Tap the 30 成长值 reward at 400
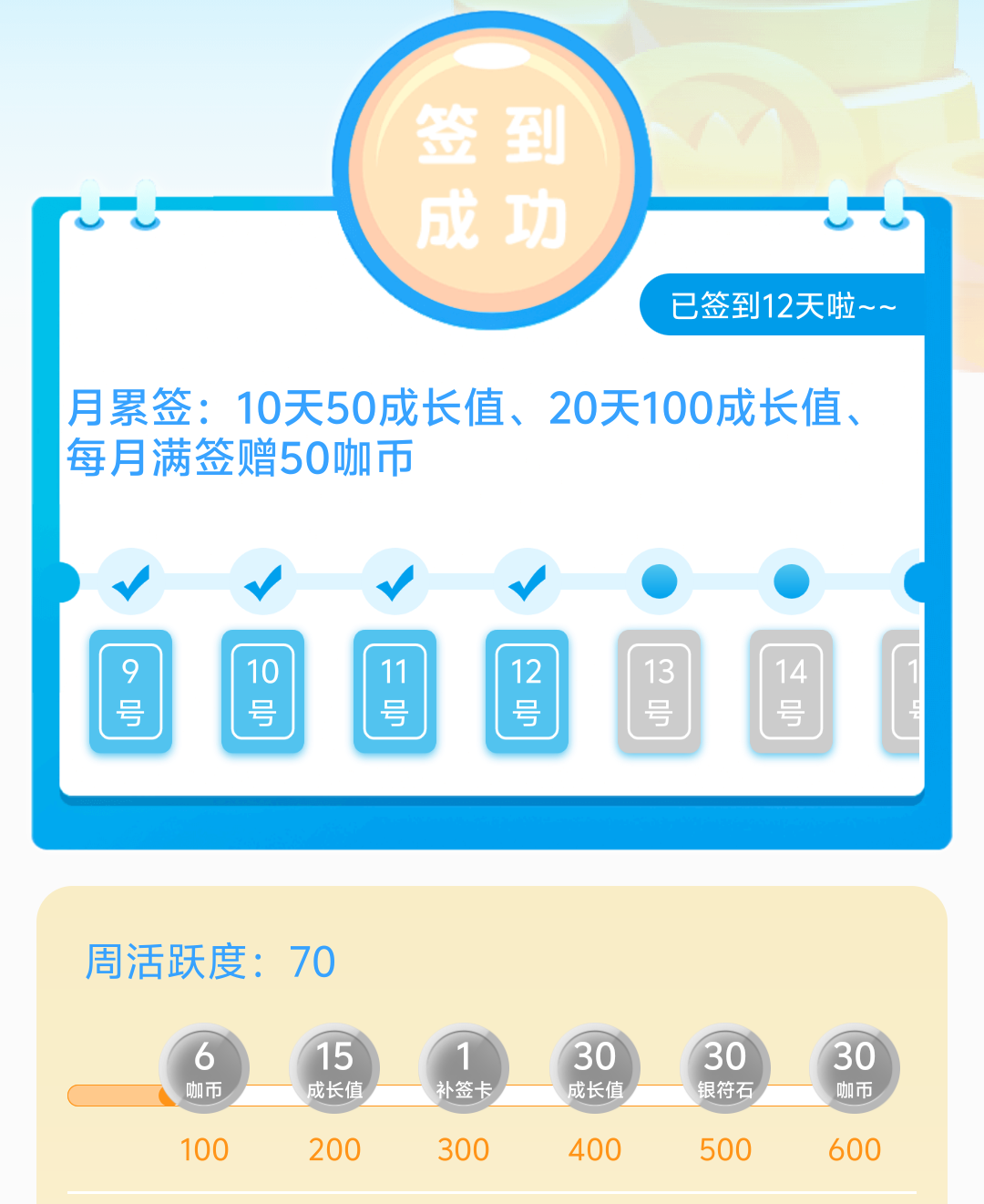 coord(595,1067)
